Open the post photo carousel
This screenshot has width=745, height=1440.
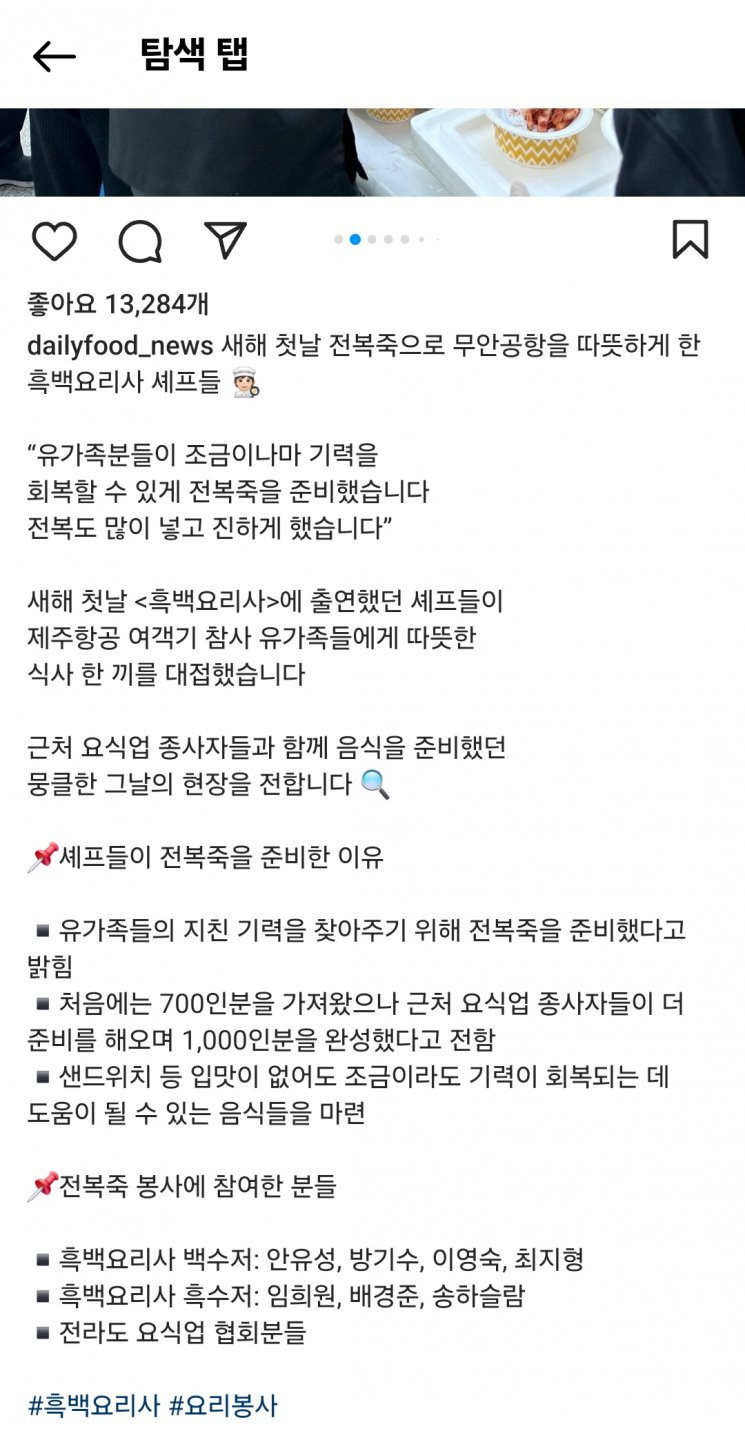point(372,152)
